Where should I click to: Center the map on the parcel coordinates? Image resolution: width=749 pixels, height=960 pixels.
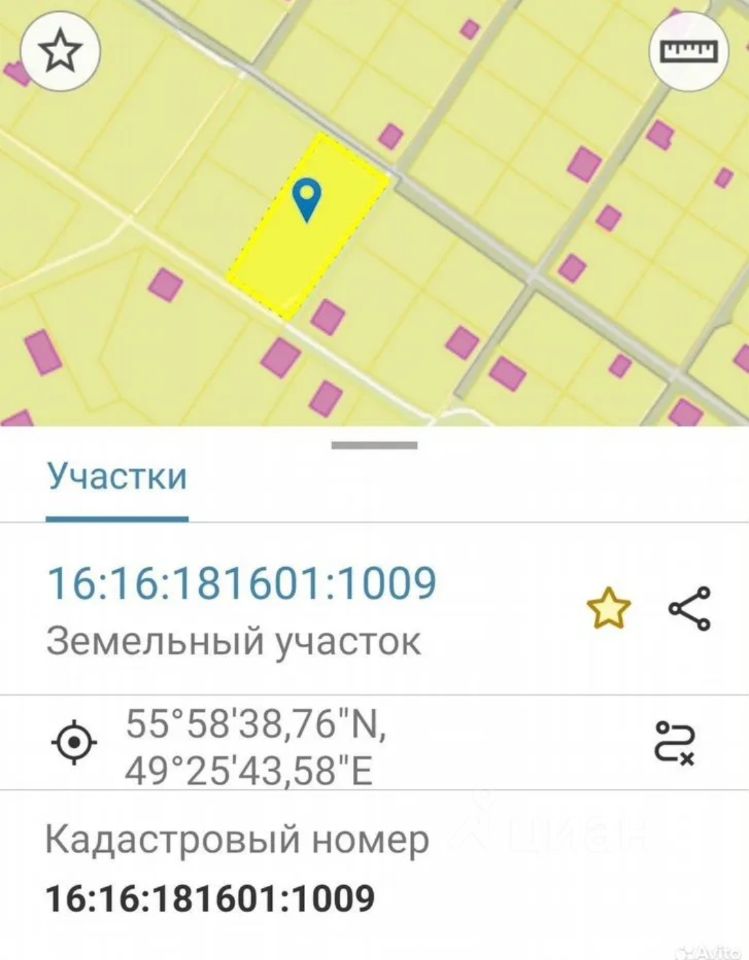click(75, 743)
